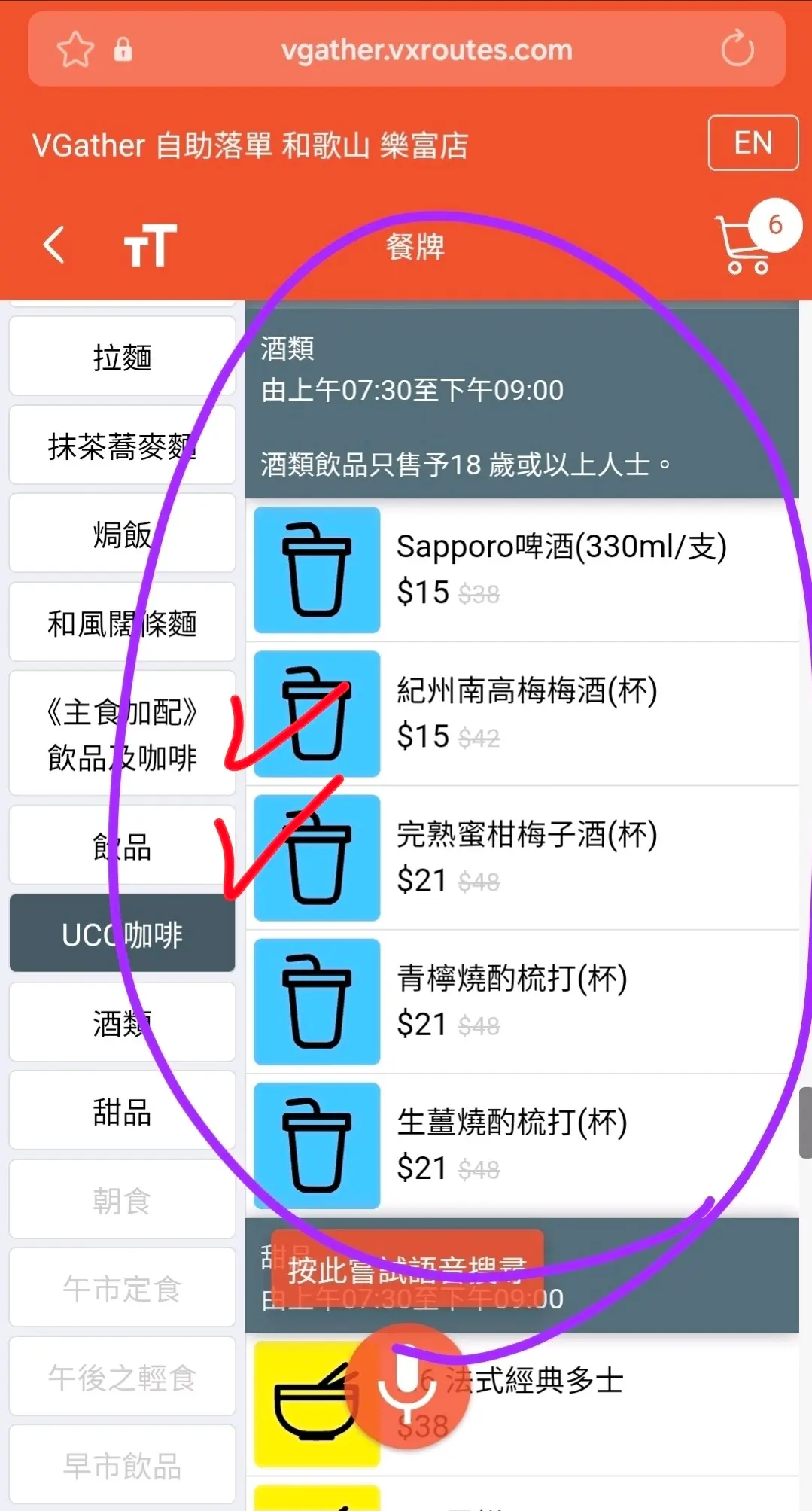Bookmark this page with the star icon
The height and width of the screenshot is (1511, 812).
(x=75, y=50)
